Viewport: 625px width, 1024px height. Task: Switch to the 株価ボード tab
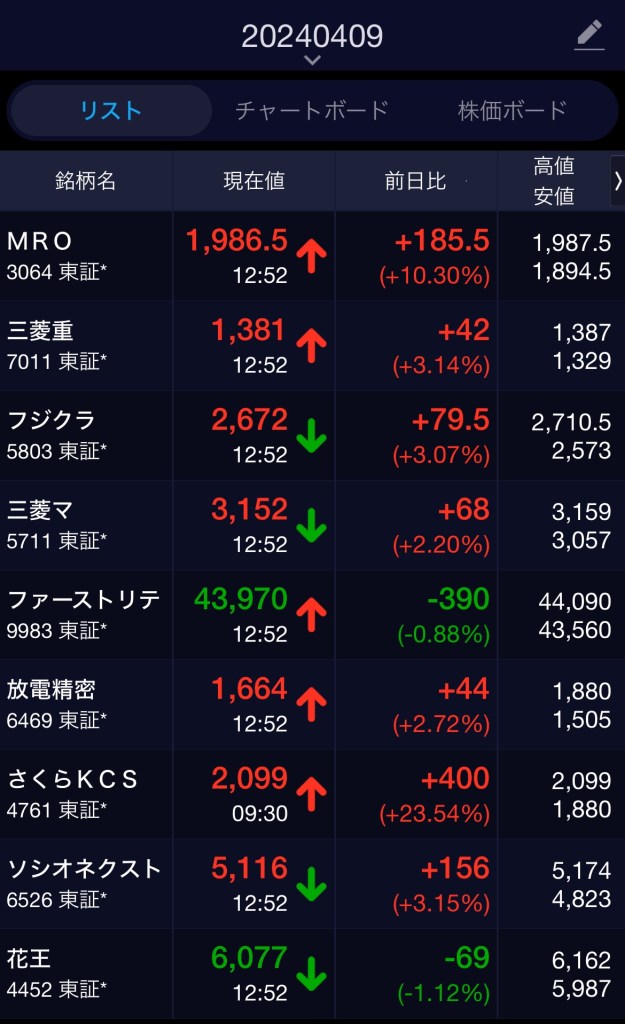pyautogui.click(x=512, y=110)
